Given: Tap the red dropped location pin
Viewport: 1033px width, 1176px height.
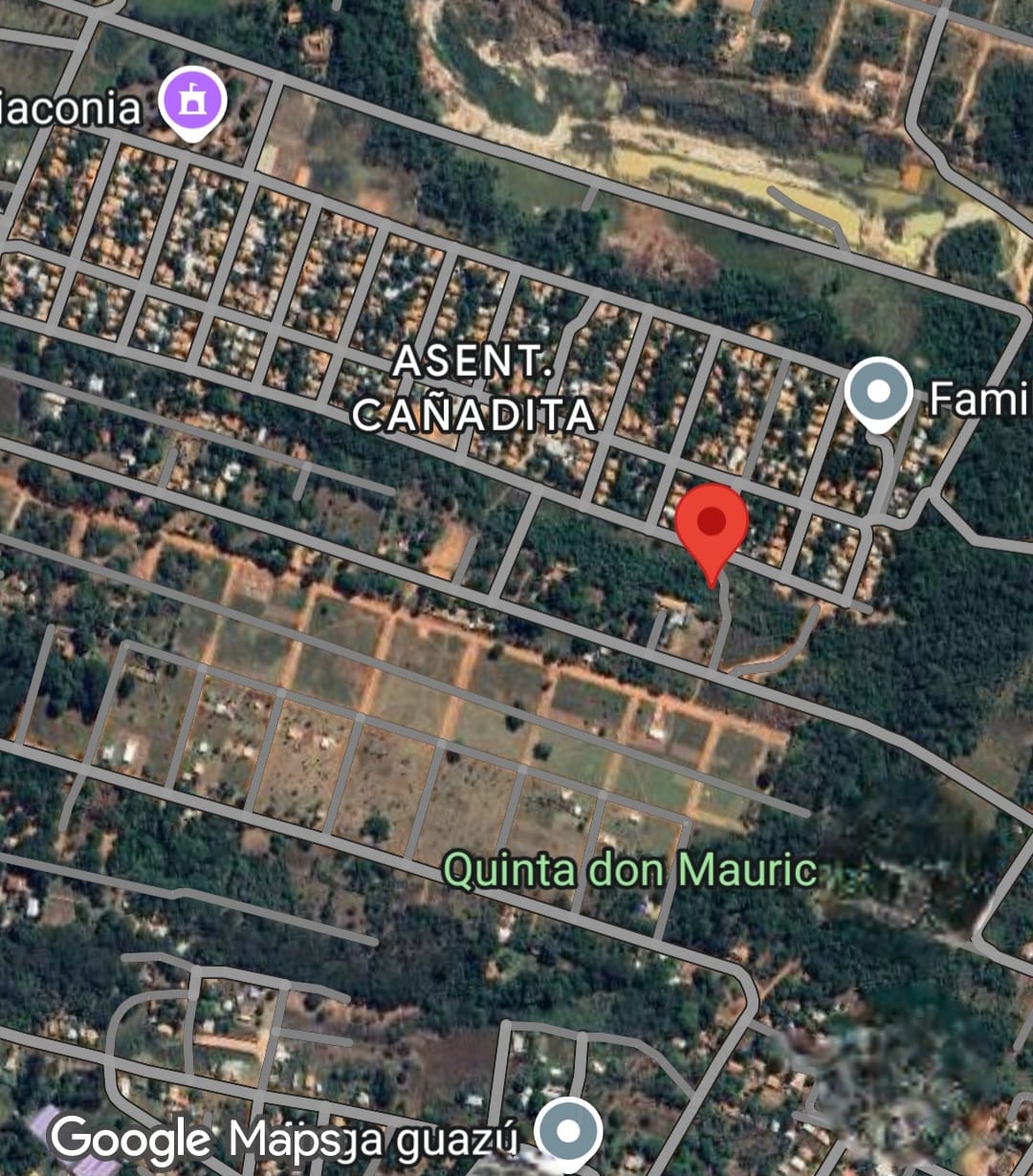Looking at the screenshot, I should coord(711,524).
